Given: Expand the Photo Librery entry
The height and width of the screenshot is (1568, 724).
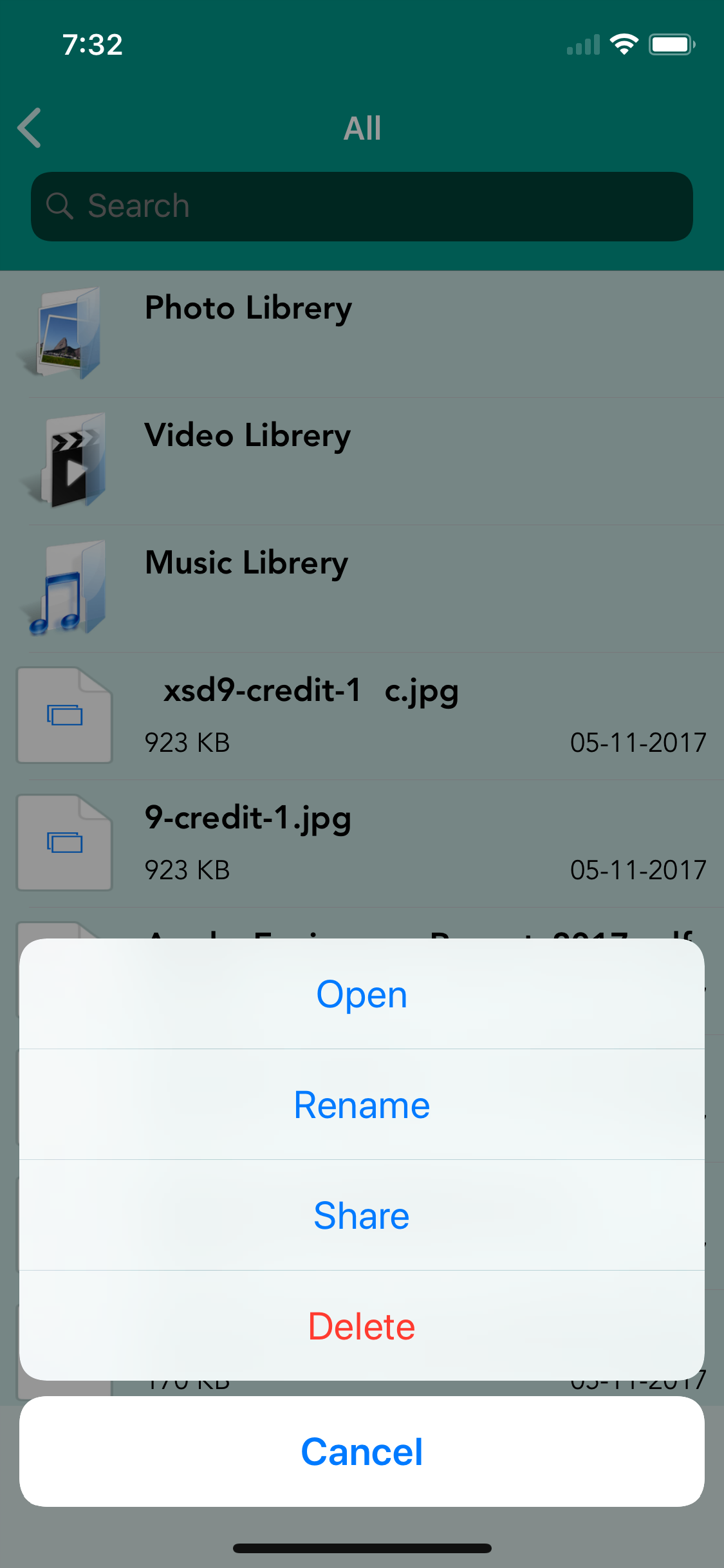Looking at the screenshot, I should 248,309.
